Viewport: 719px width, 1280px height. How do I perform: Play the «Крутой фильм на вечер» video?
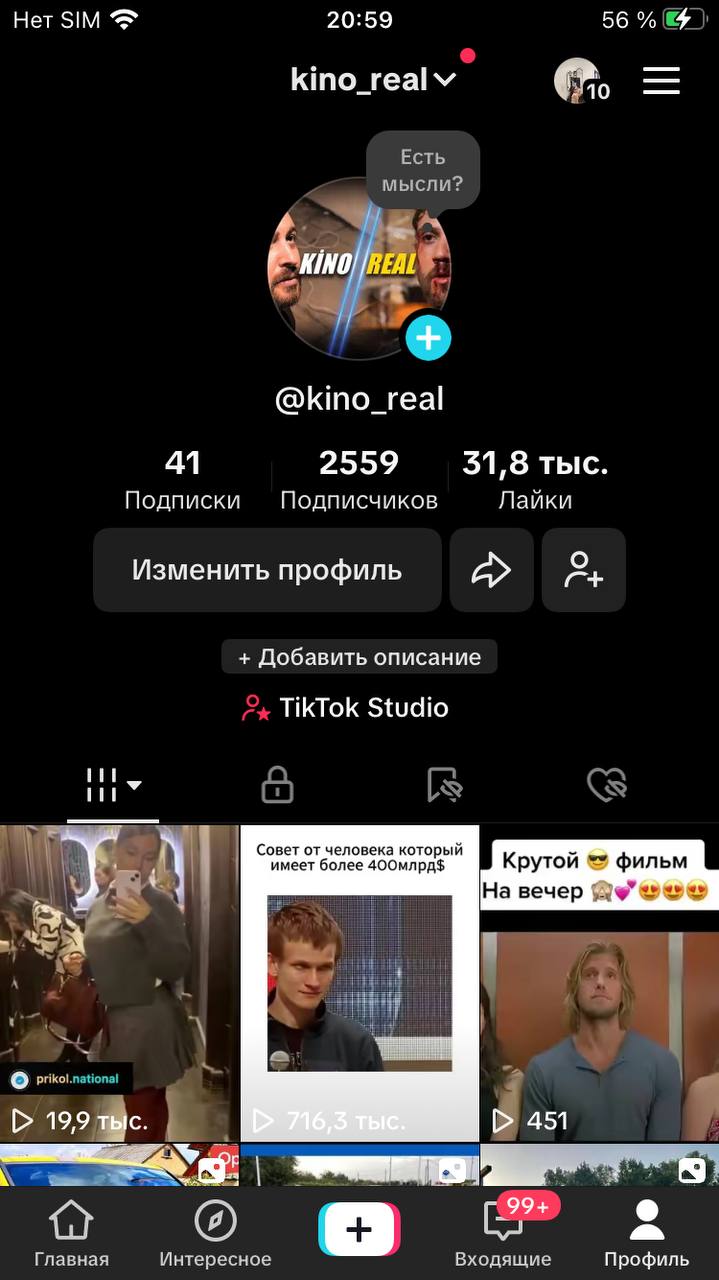point(599,982)
